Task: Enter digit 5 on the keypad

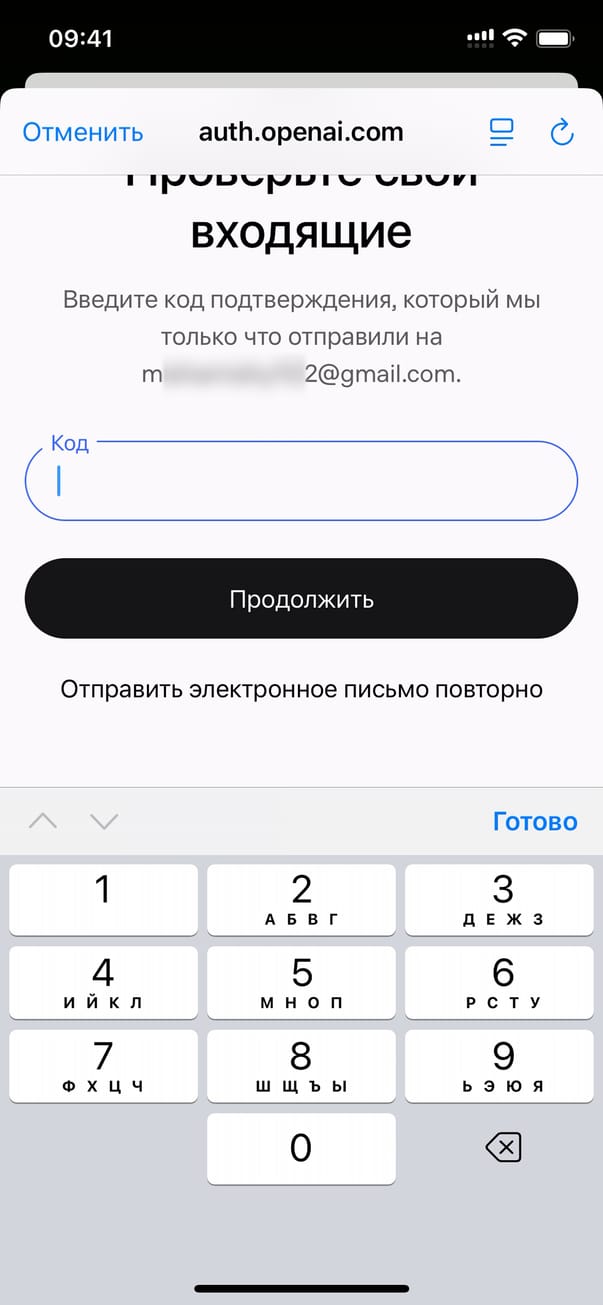Action: [x=301, y=984]
